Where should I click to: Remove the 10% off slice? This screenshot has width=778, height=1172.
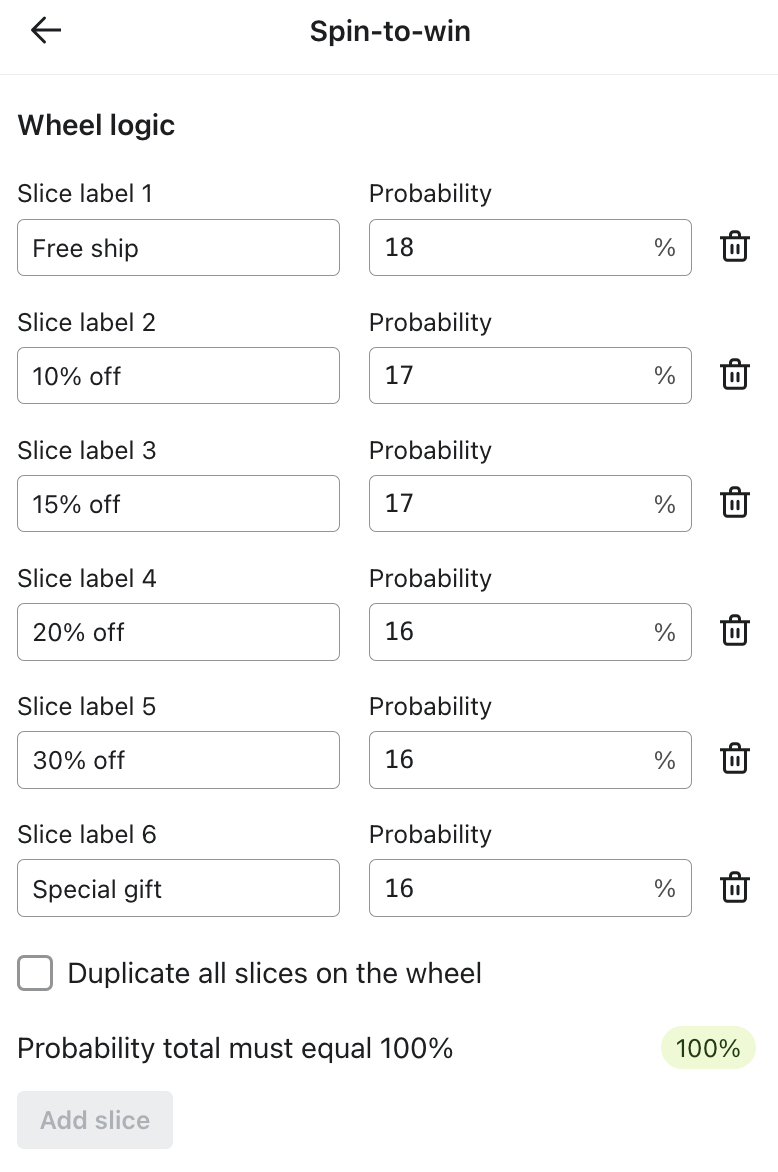[735, 375]
